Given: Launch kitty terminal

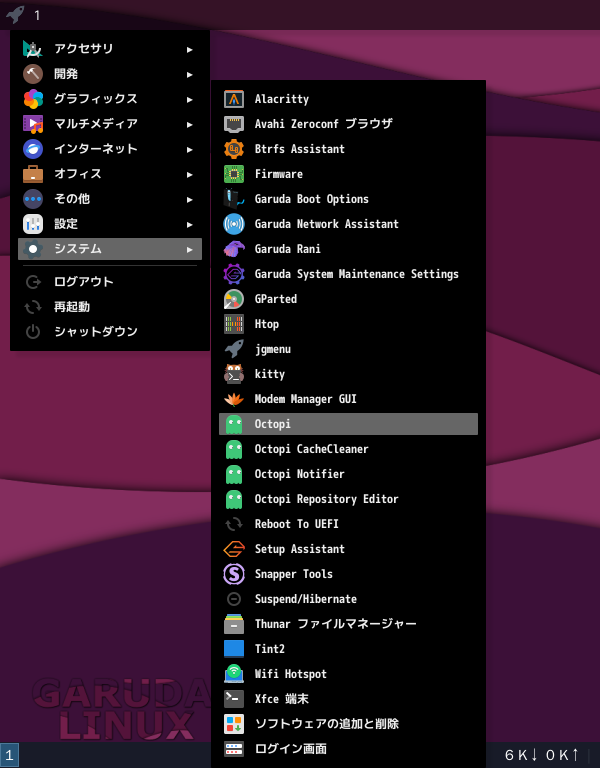Looking at the screenshot, I should pyautogui.click(x=269, y=374).
